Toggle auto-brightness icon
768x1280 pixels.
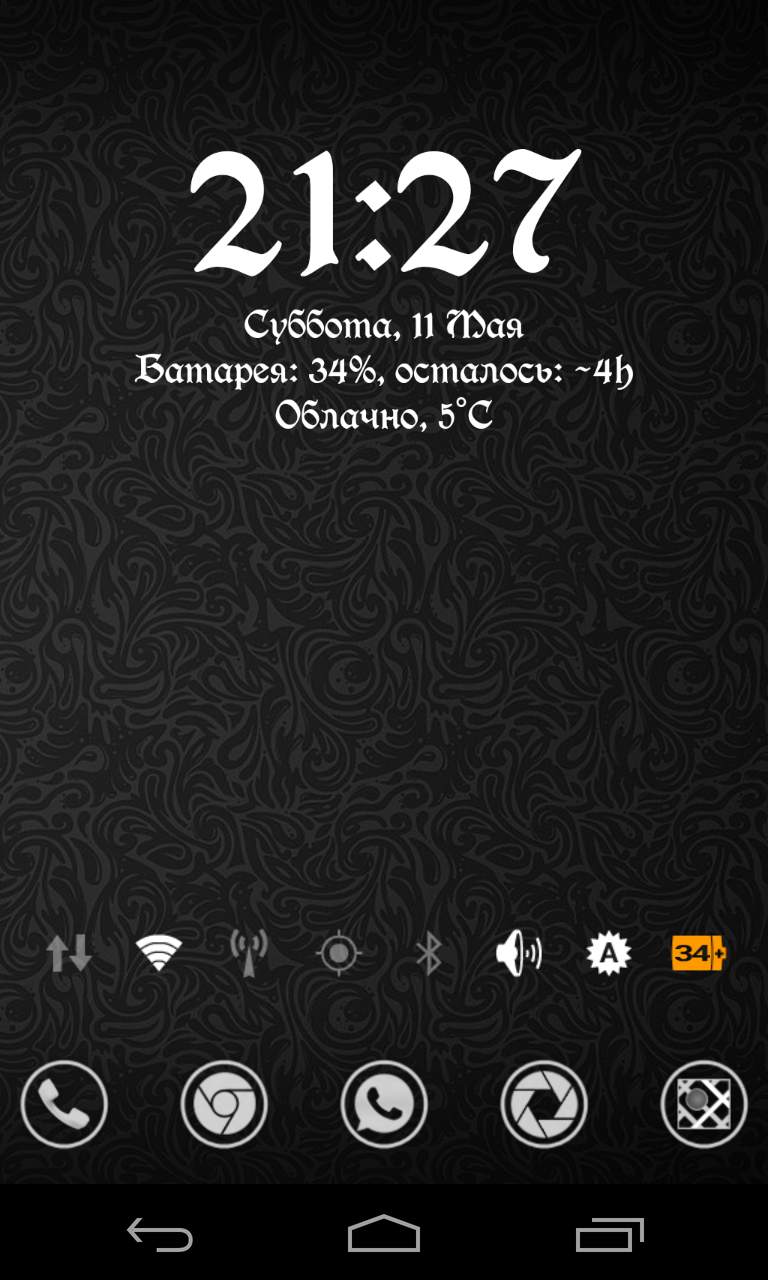(x=608, y=954)
